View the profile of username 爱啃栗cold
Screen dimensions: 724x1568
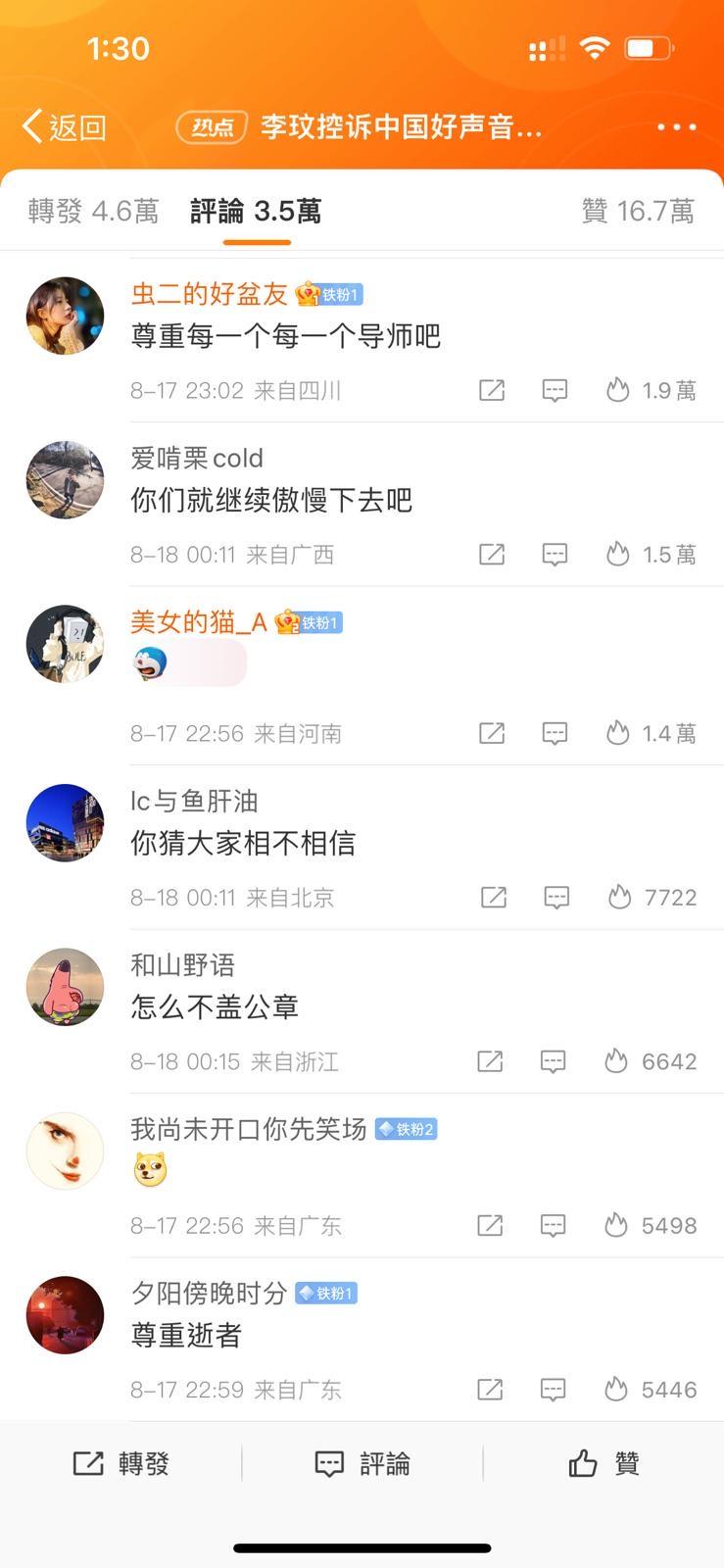[197, 458]
